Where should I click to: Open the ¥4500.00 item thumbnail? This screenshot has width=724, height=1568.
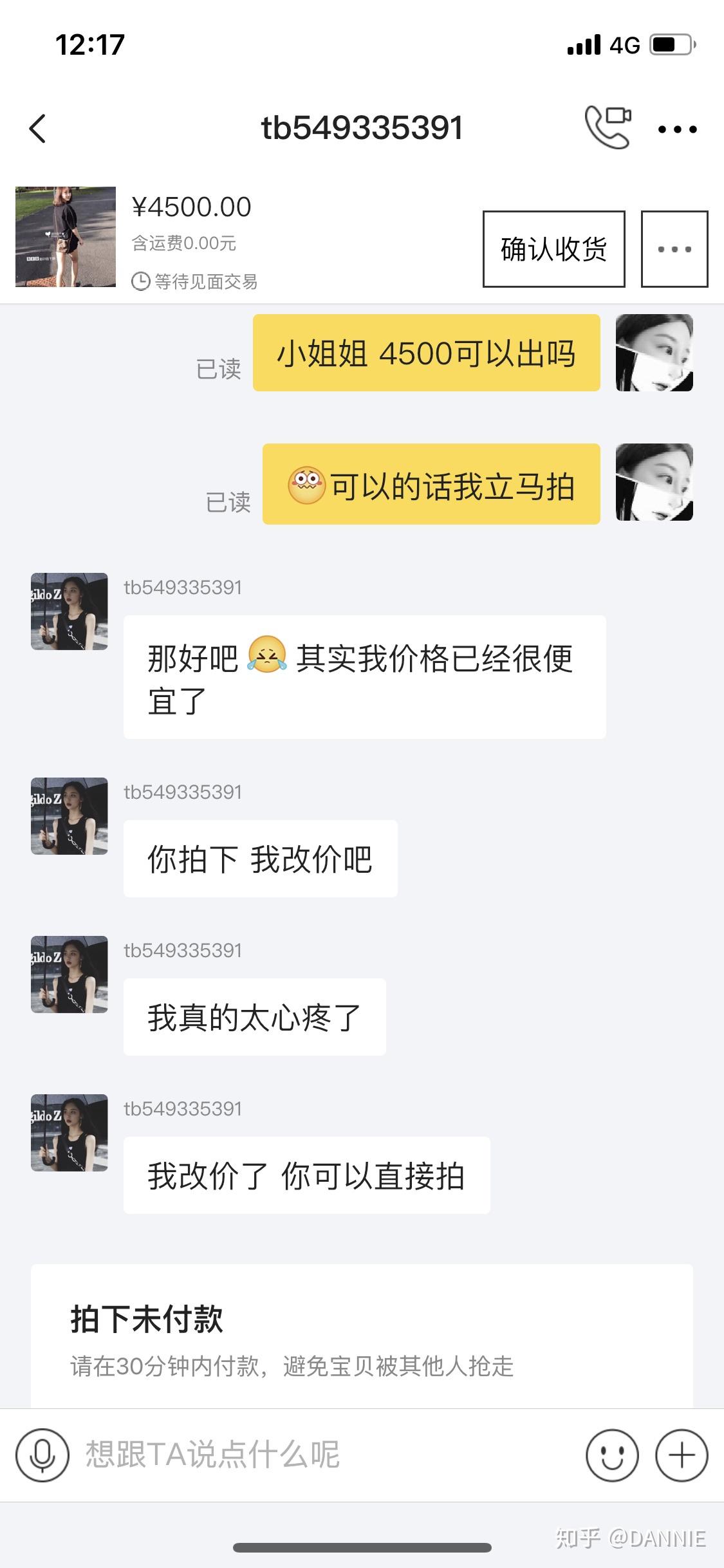[x=66, y=237]
